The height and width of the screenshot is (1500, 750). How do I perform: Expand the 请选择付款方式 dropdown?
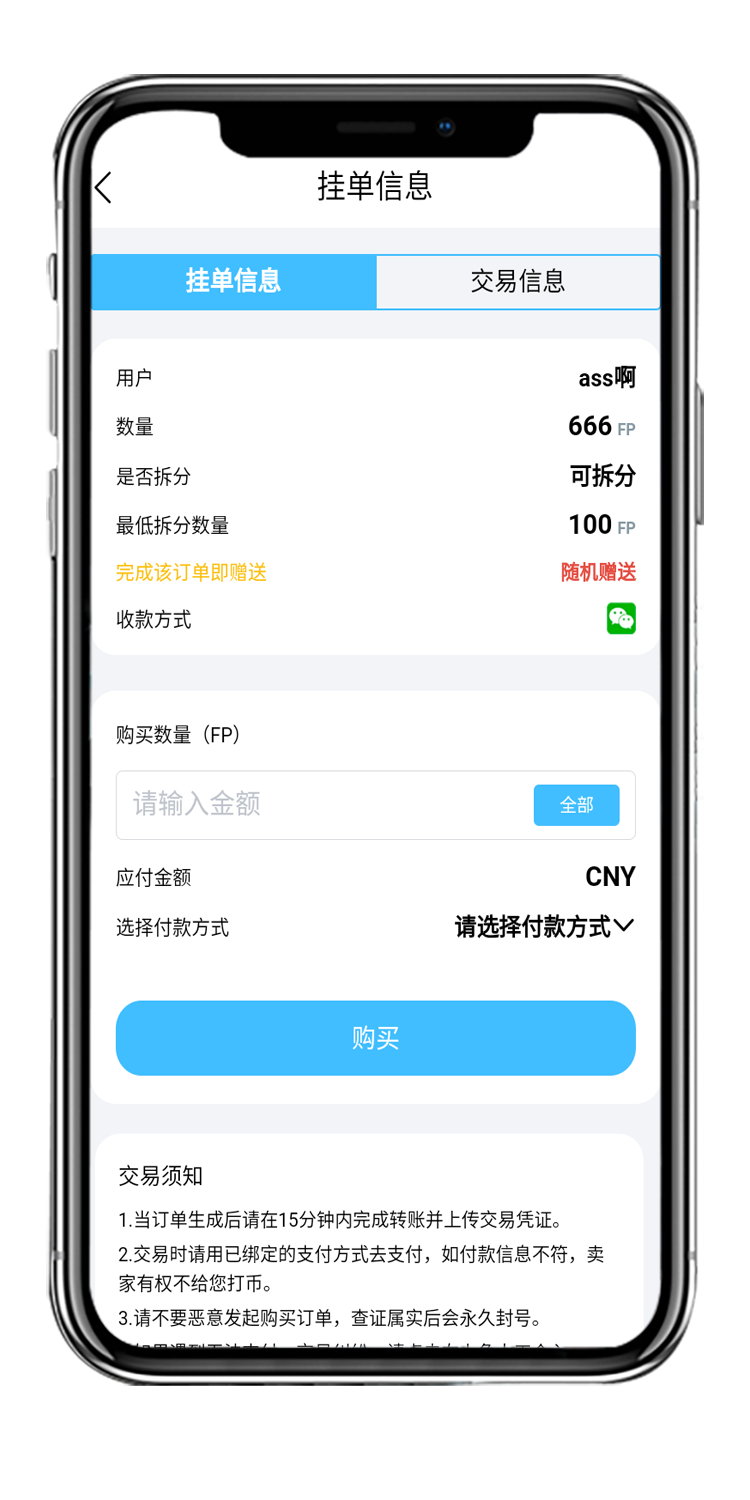click(544, 927)
